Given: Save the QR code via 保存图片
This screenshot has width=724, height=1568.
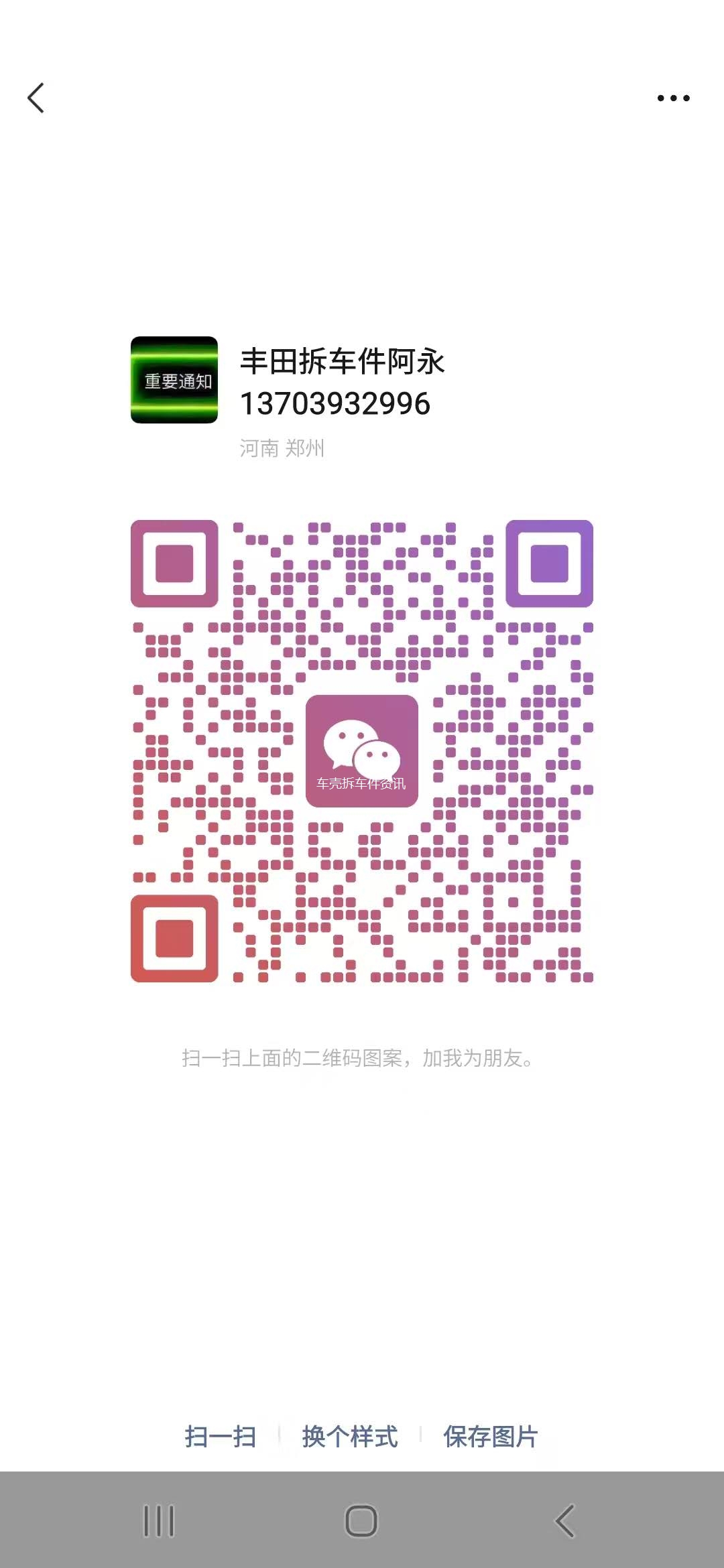Looking at the screenshot, I should [490, 1437].
